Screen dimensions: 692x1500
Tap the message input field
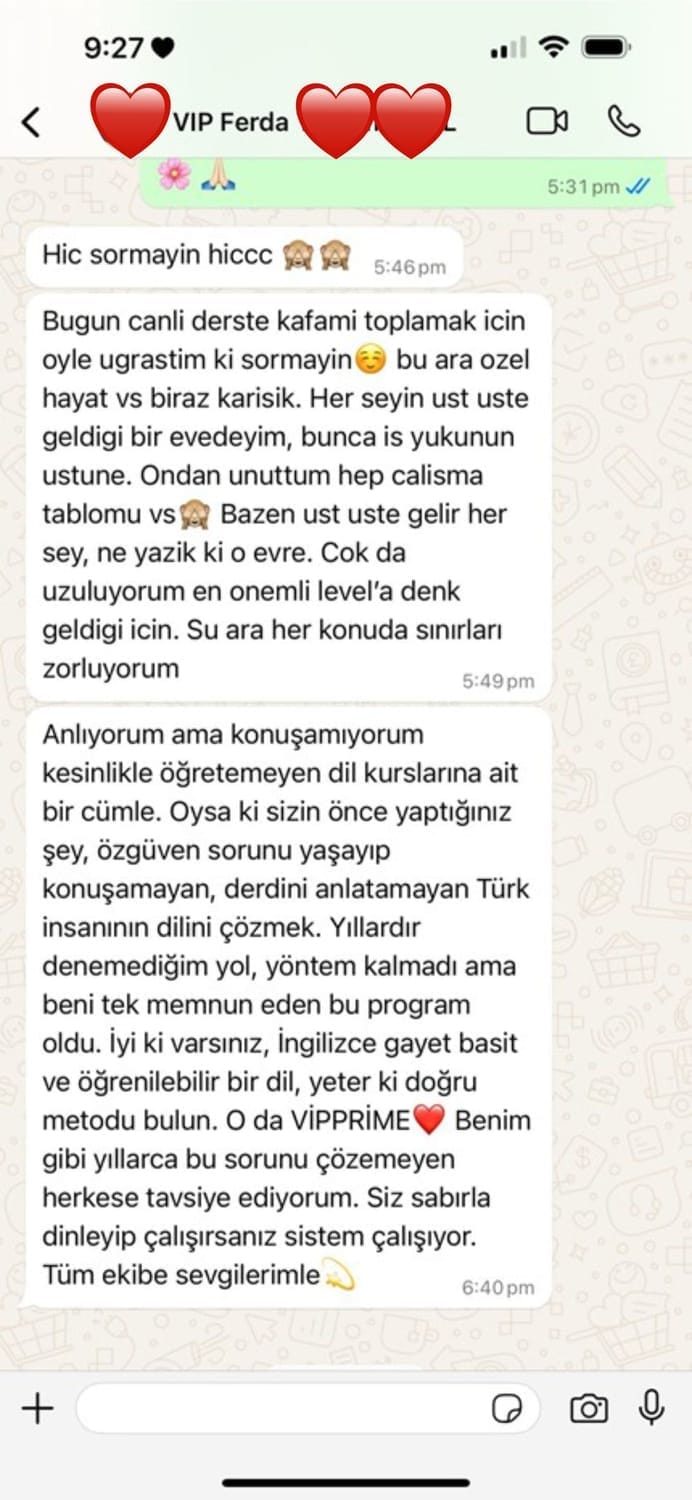(x=280, y=1409)
